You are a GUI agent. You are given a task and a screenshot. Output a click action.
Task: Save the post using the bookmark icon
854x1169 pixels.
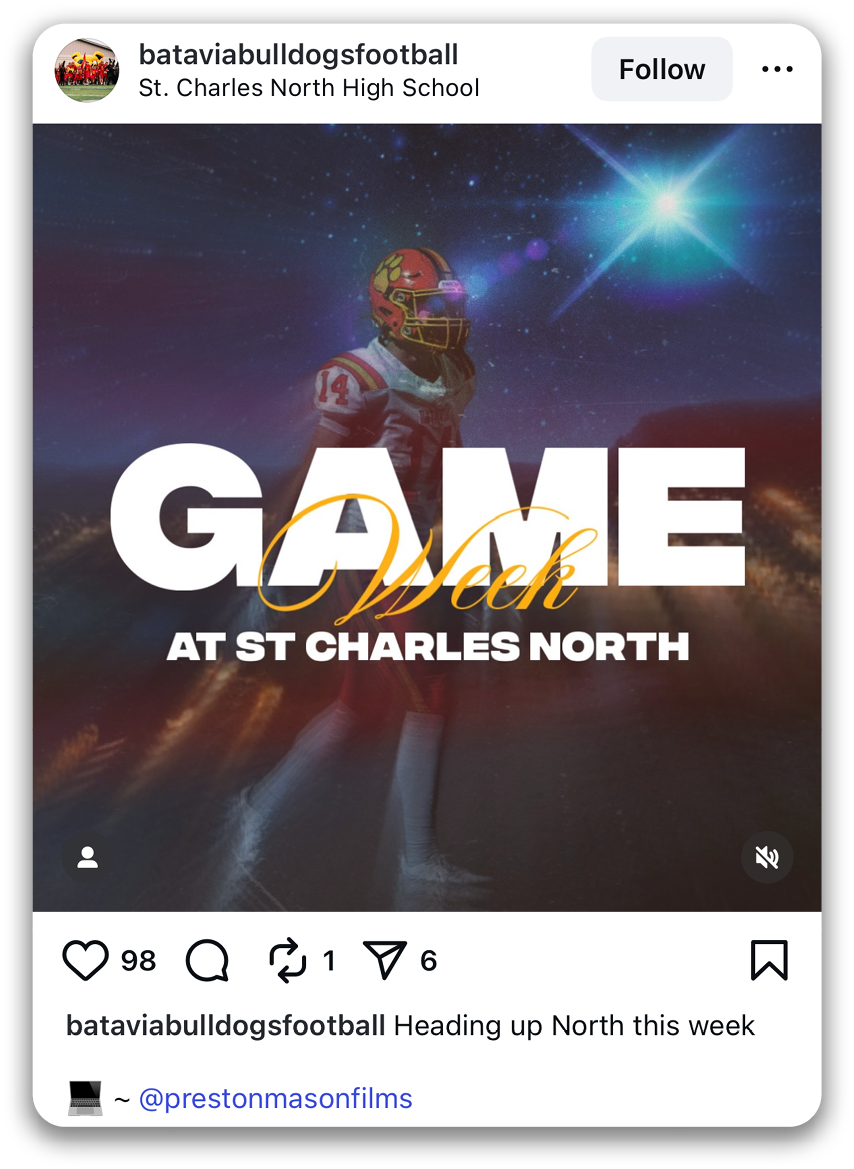(767, 960)
